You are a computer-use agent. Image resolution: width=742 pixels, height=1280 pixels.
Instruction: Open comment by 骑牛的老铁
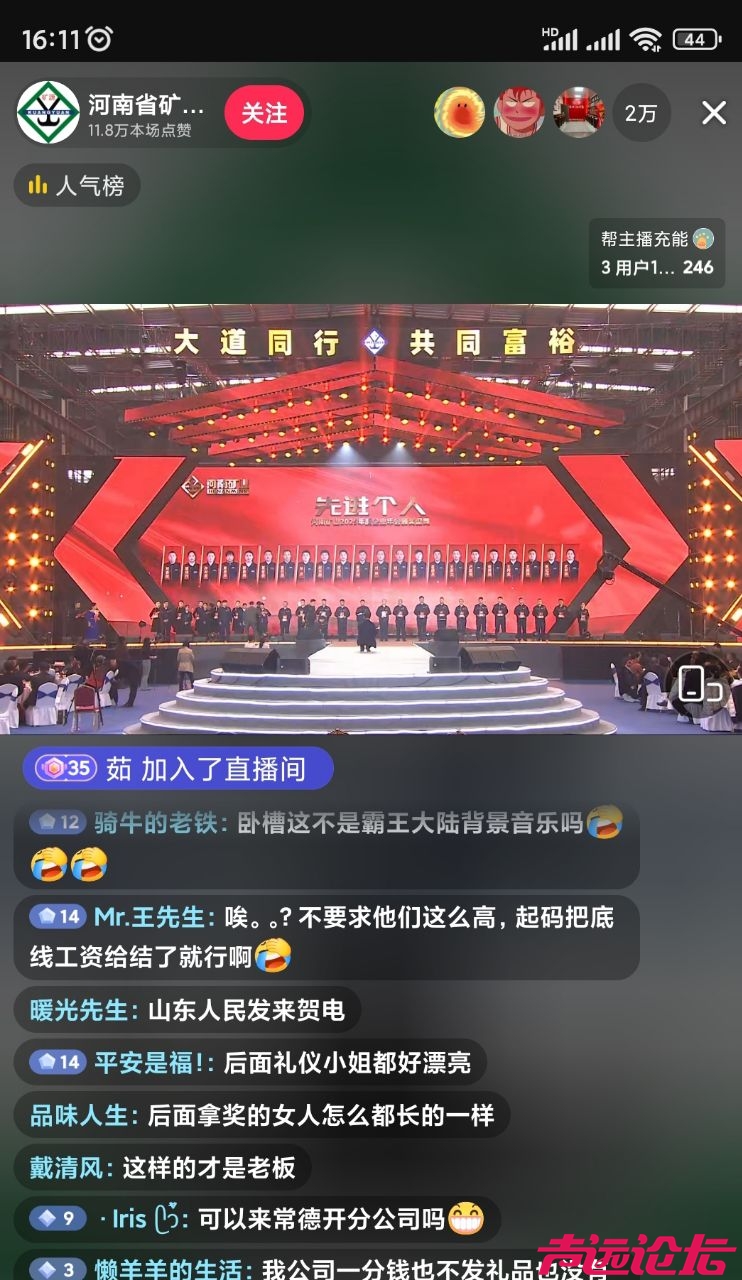(x=326, y=844)
